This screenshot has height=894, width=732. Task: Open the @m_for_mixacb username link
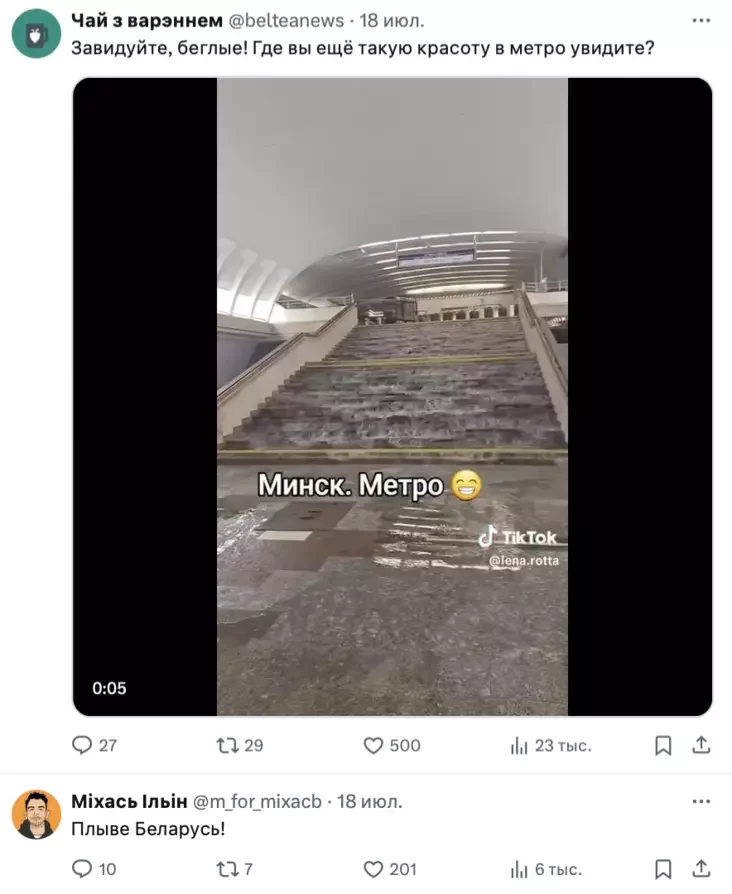coord(257,801)
